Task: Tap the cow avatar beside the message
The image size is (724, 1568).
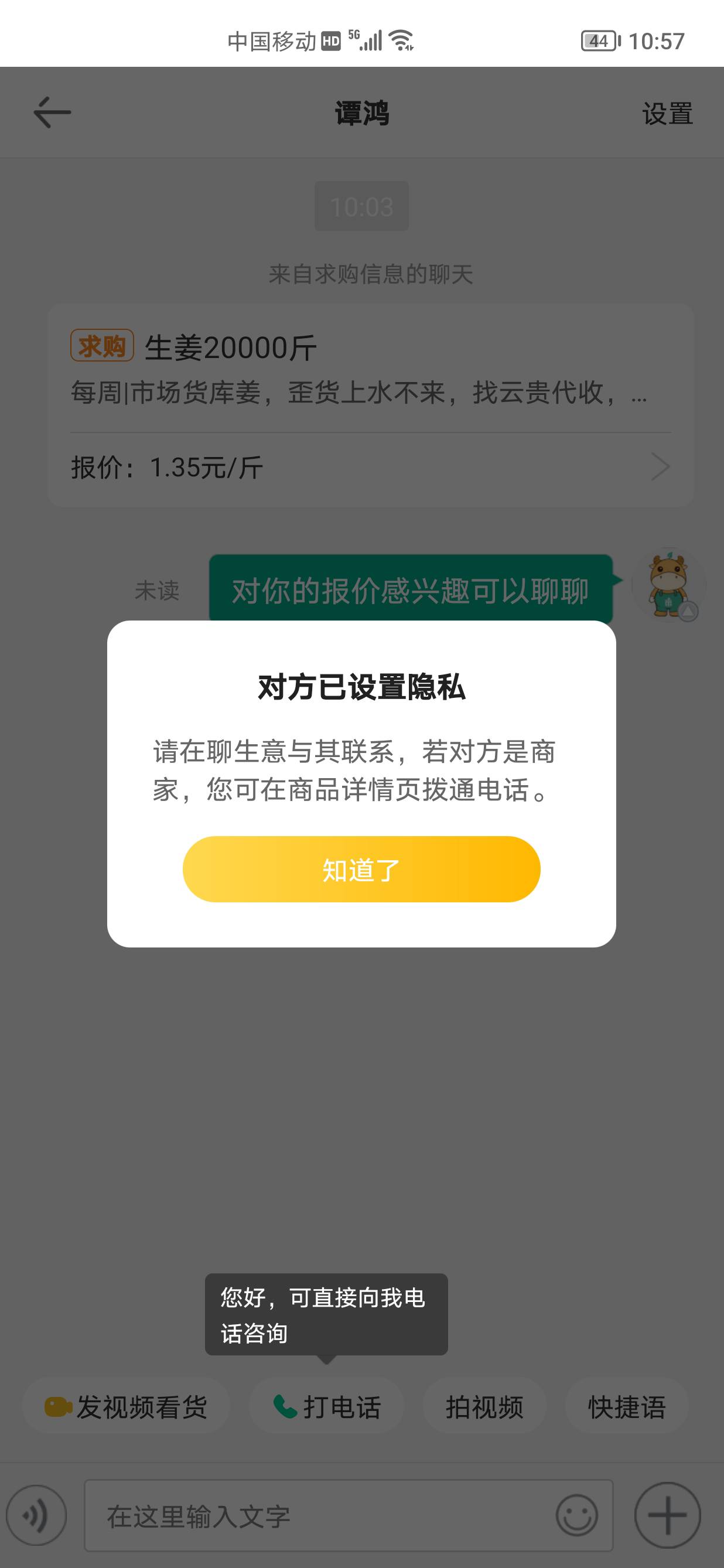Action: [x=668, y=585]
